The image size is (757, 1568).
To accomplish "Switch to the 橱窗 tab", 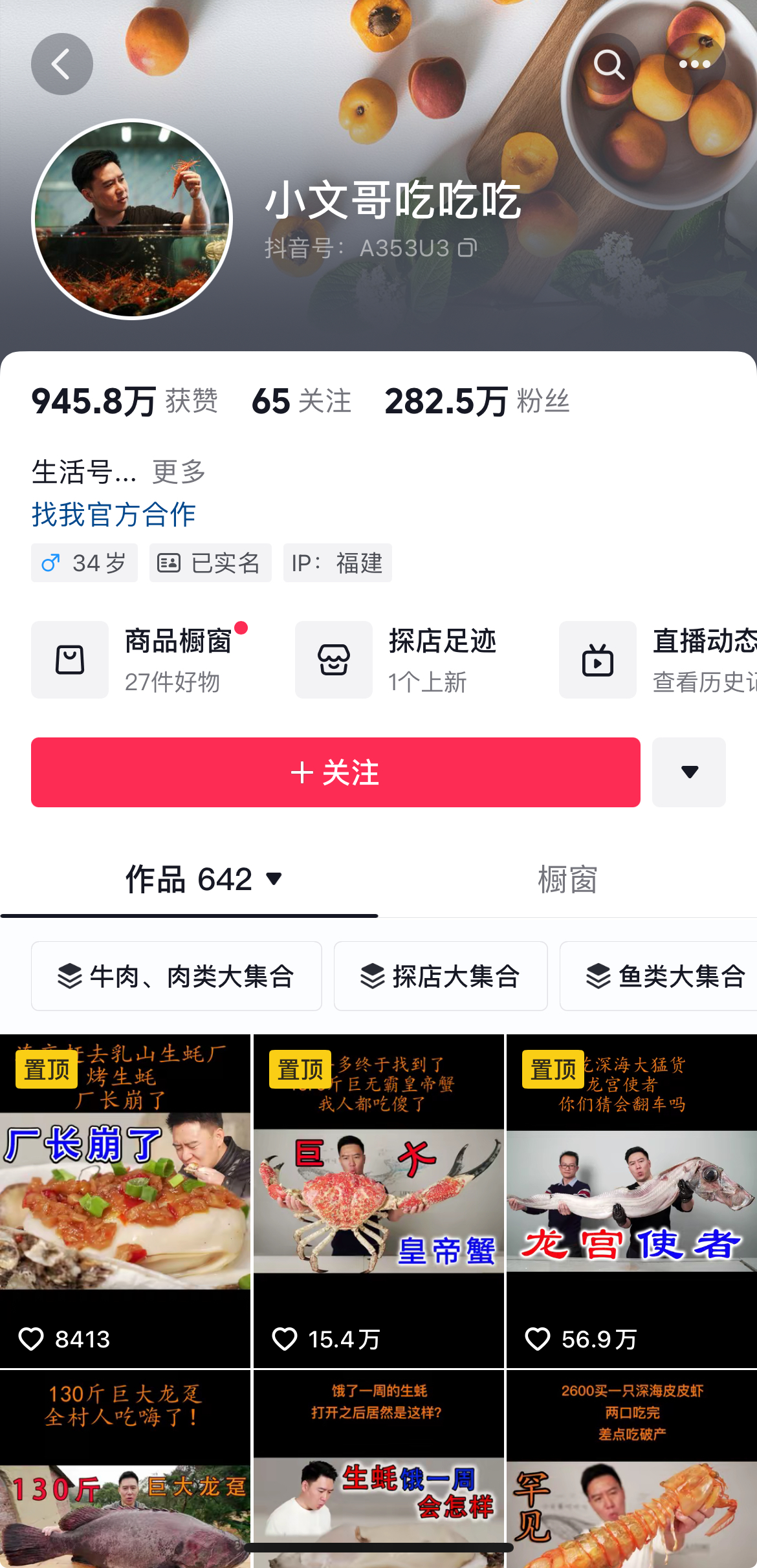I will [567, 880].
